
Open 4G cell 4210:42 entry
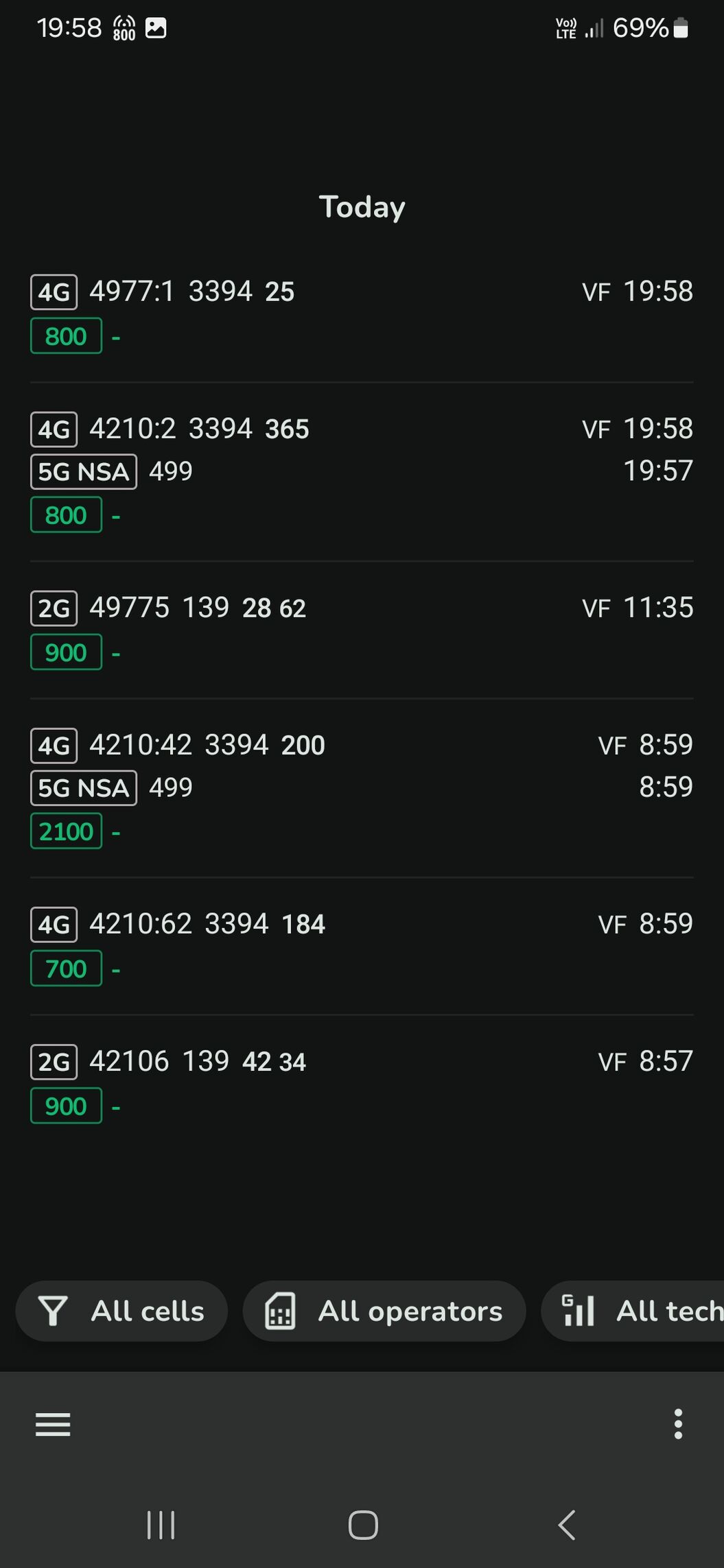(x=362, y=787)
